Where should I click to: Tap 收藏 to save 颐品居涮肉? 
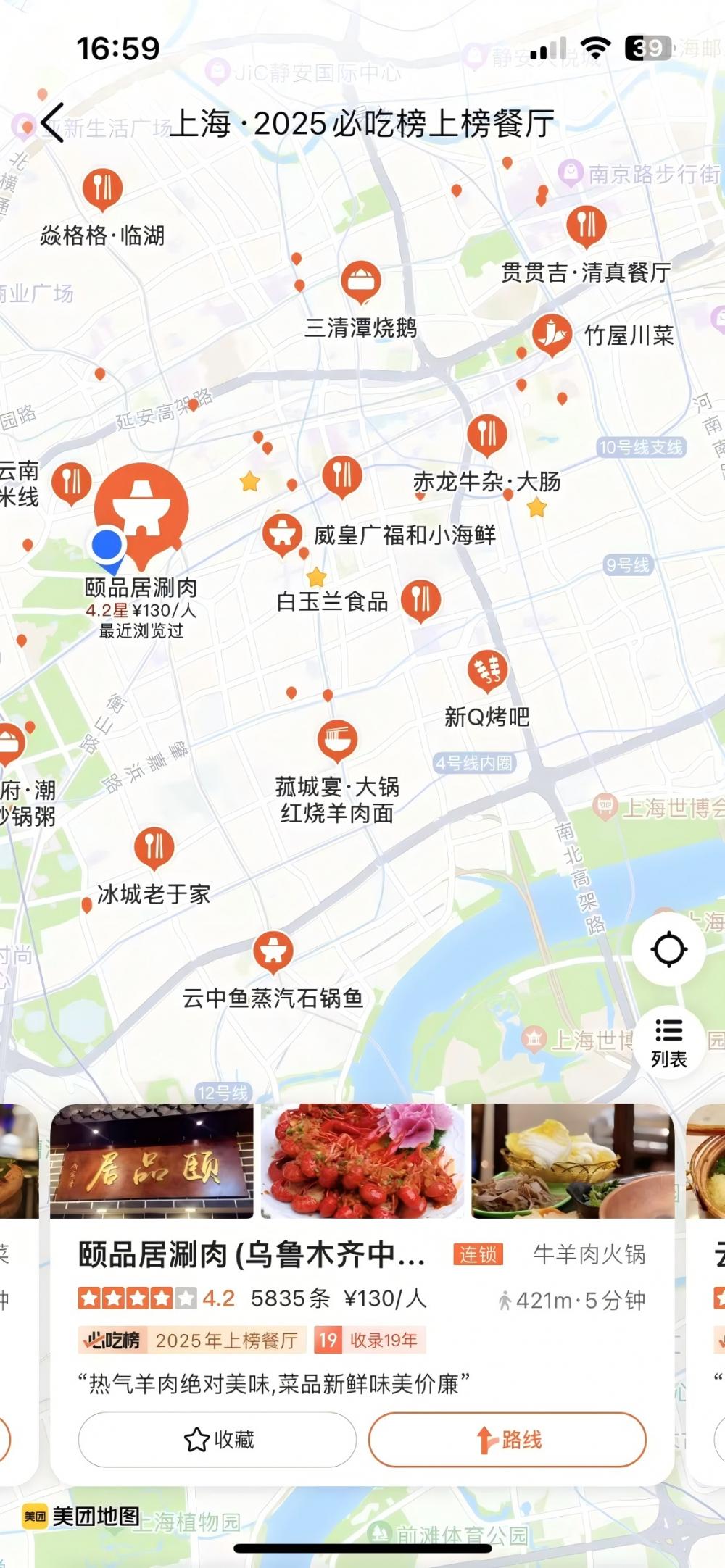coord(217,1439)
